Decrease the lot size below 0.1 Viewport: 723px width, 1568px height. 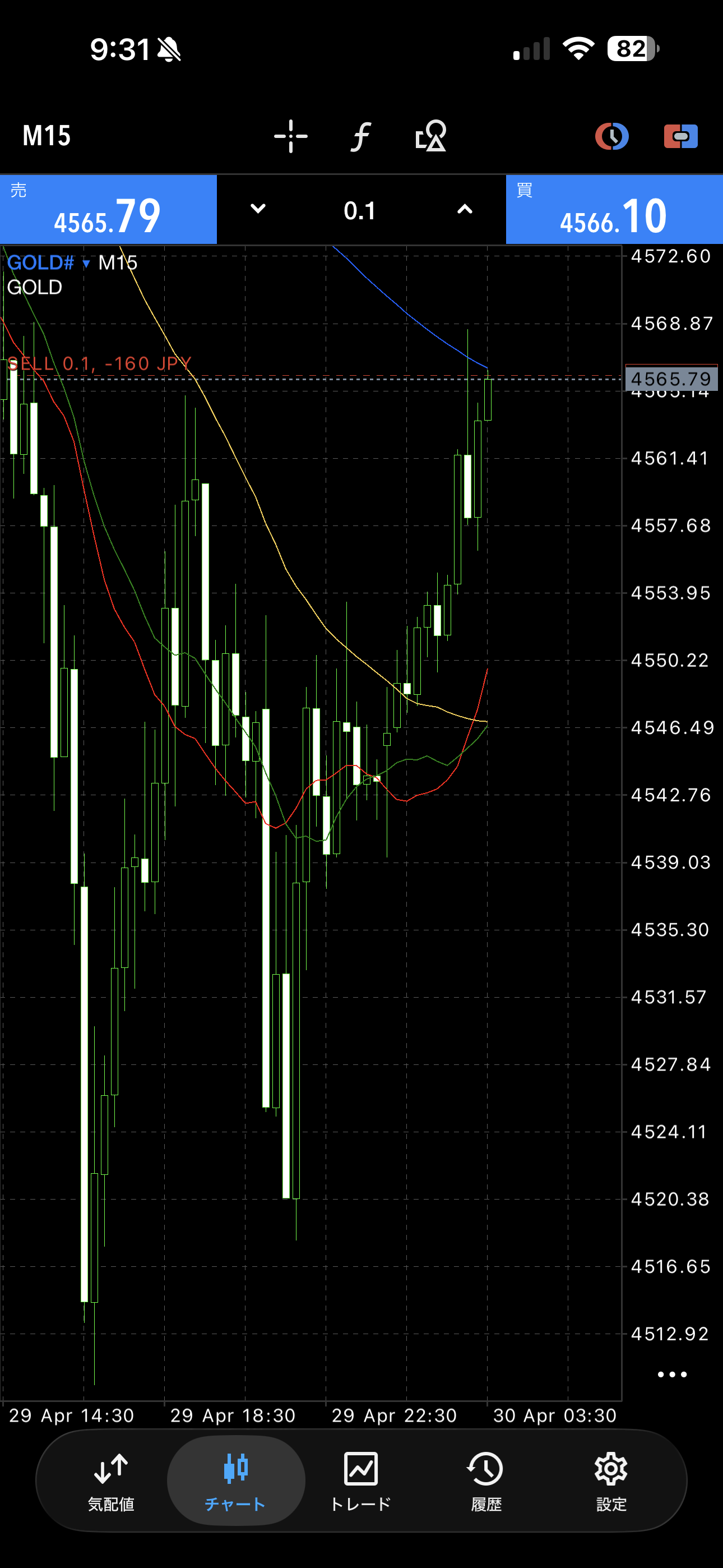(x=258, y=209)
